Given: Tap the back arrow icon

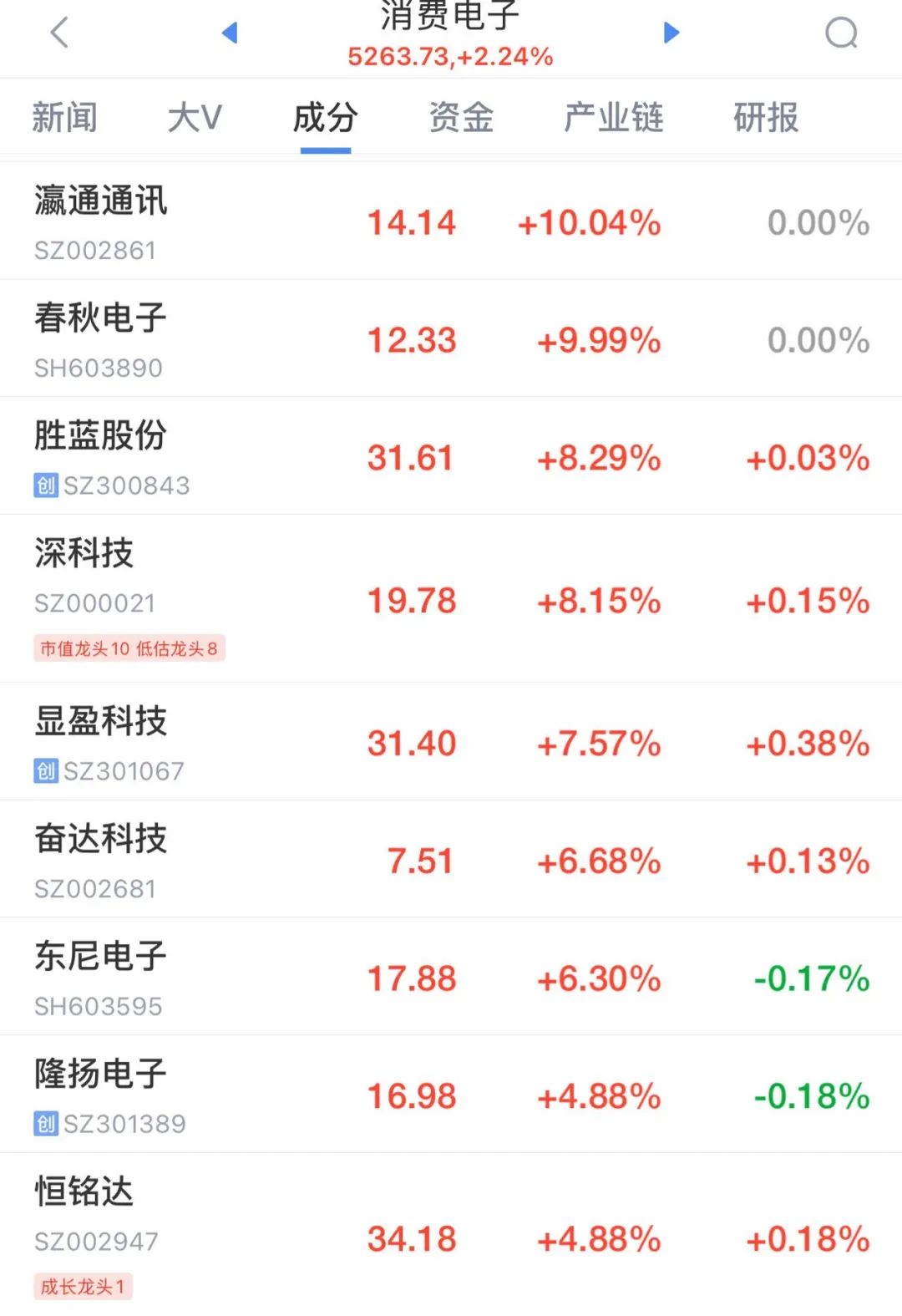Looking at the screenshot, I should click(x=58, y=33).
